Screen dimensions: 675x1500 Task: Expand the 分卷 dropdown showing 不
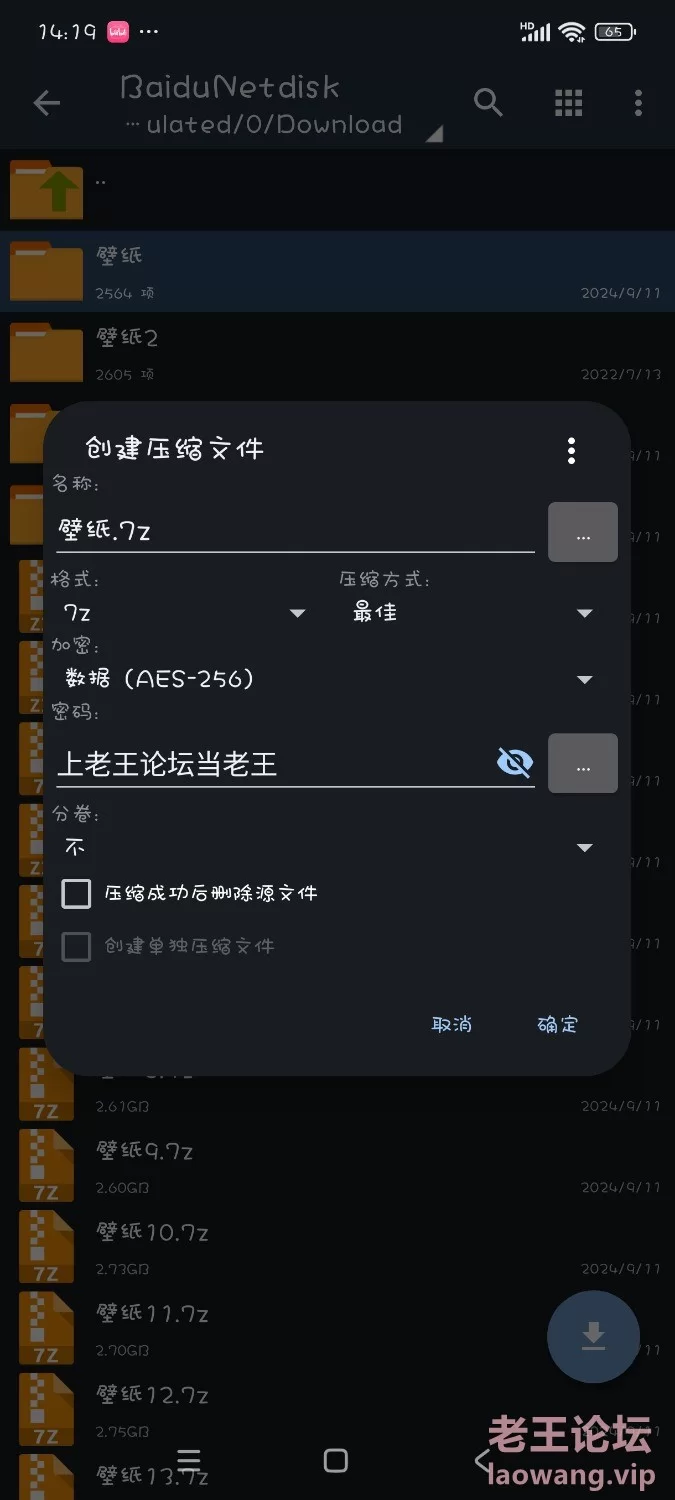coord(328,847)
